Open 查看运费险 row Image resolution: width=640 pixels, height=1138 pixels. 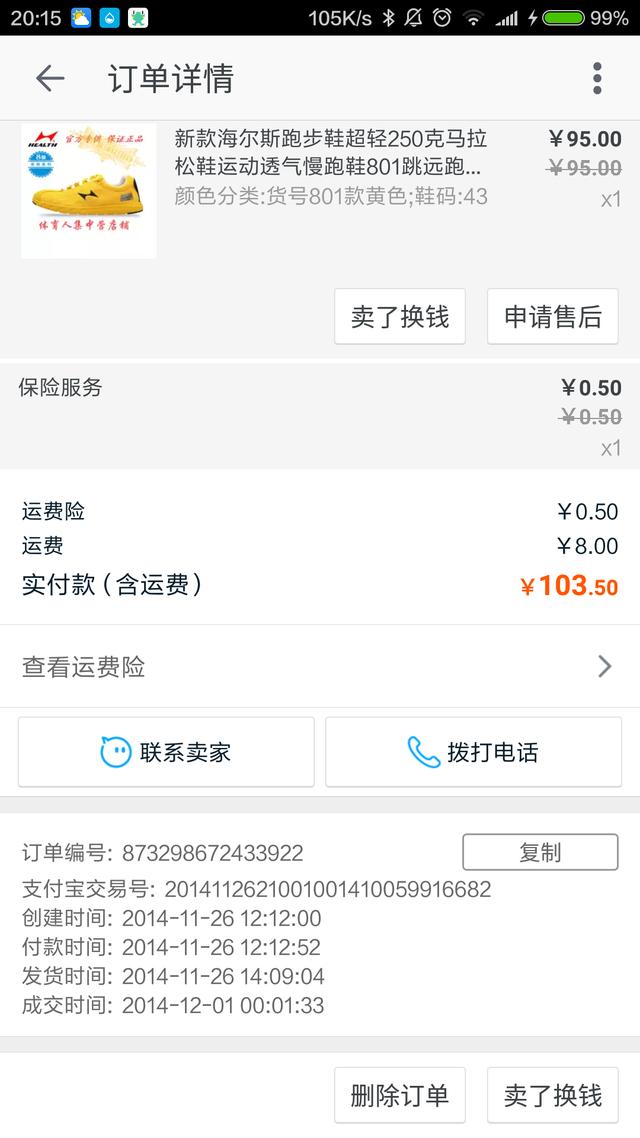point(319,667)
